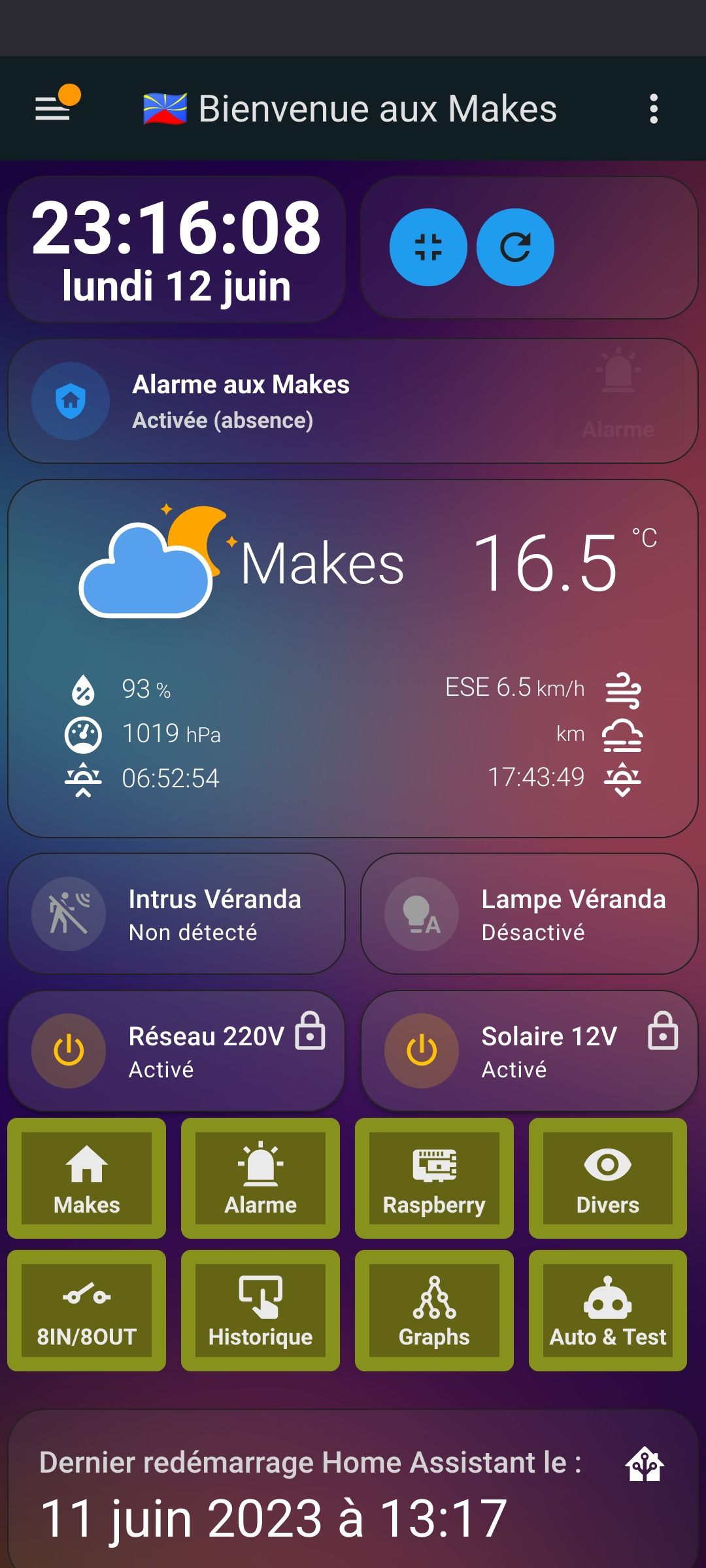Image resolution: width=706 pixels, height=1568 pixels.
Task: Open the three-dot overflow menu
Action: point(653,108)
